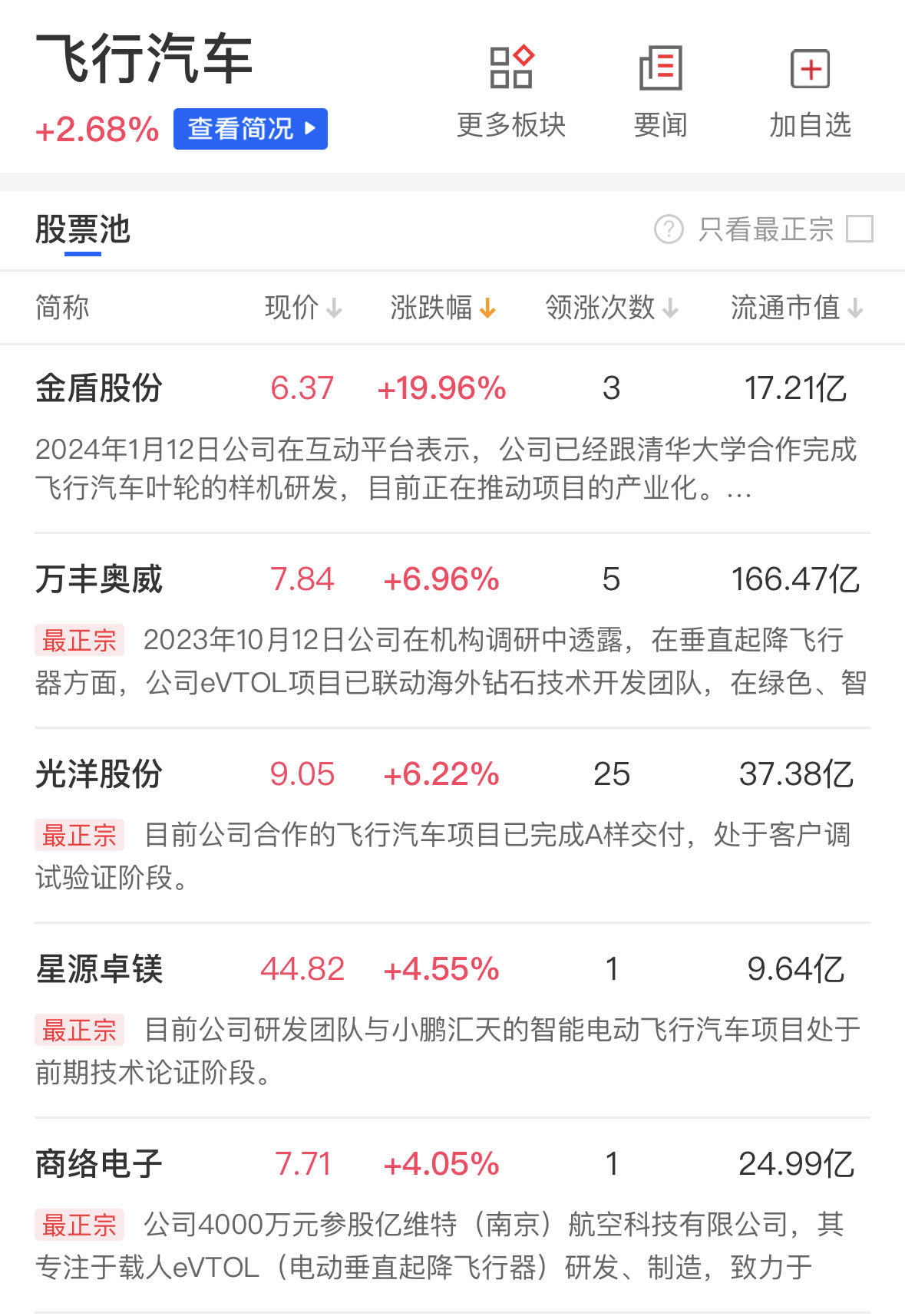This screenshot has height=1316, width=905.
Task: Open 金盾股份 stock details
Action: [x=99, y=388]
